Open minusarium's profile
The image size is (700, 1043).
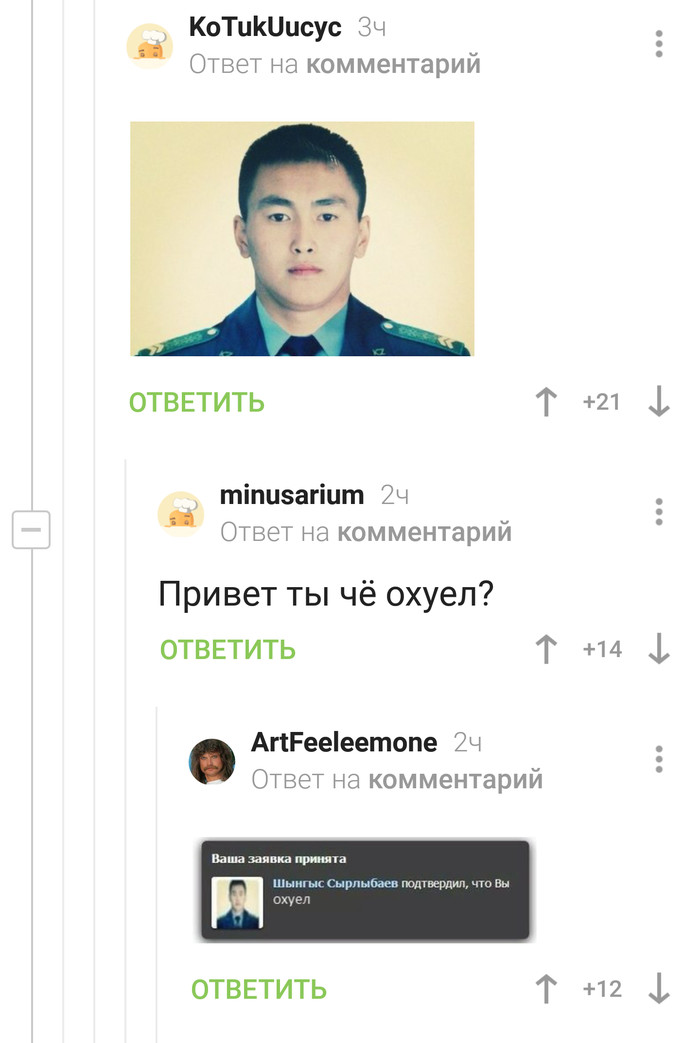click(291, 495)
